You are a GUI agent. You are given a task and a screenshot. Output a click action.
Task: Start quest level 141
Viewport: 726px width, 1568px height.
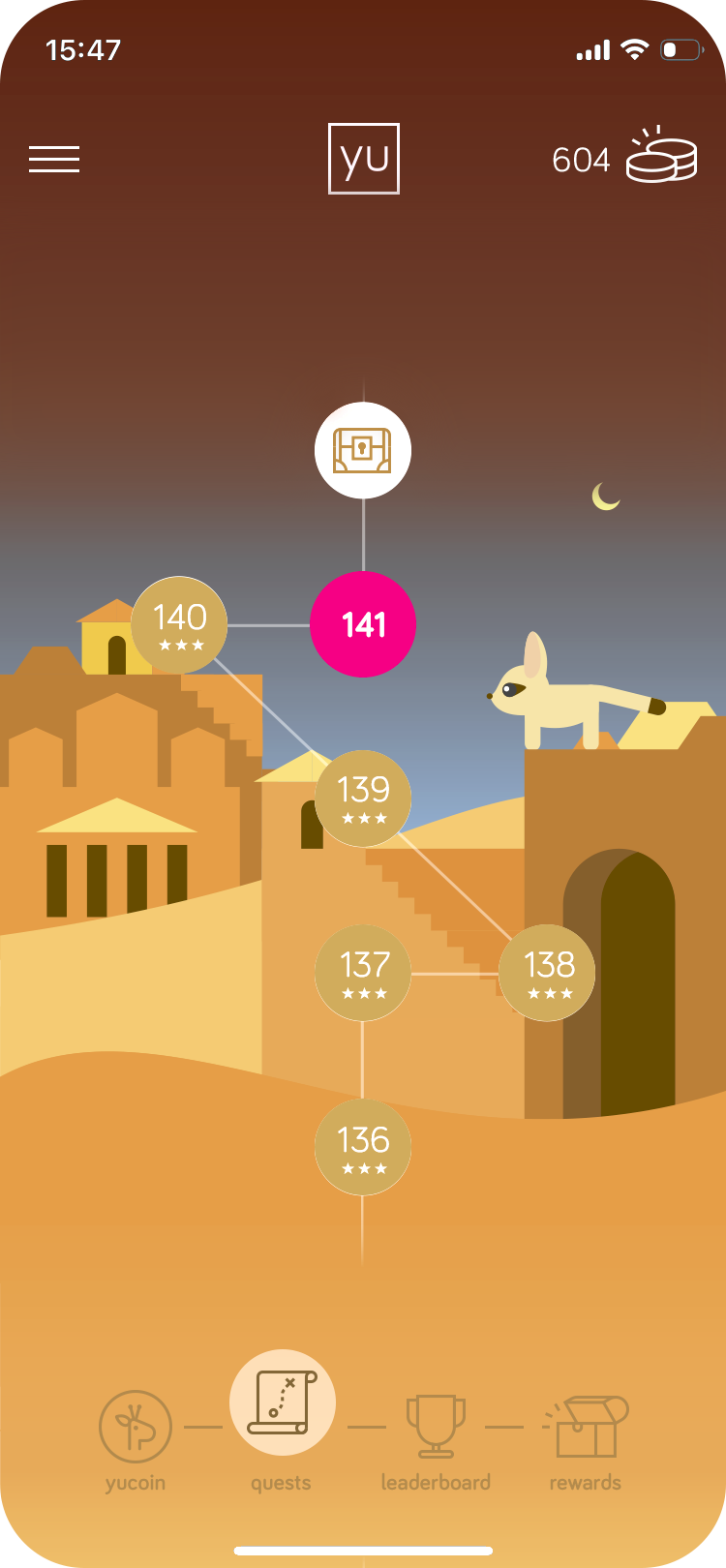click(x=363, y=624)
